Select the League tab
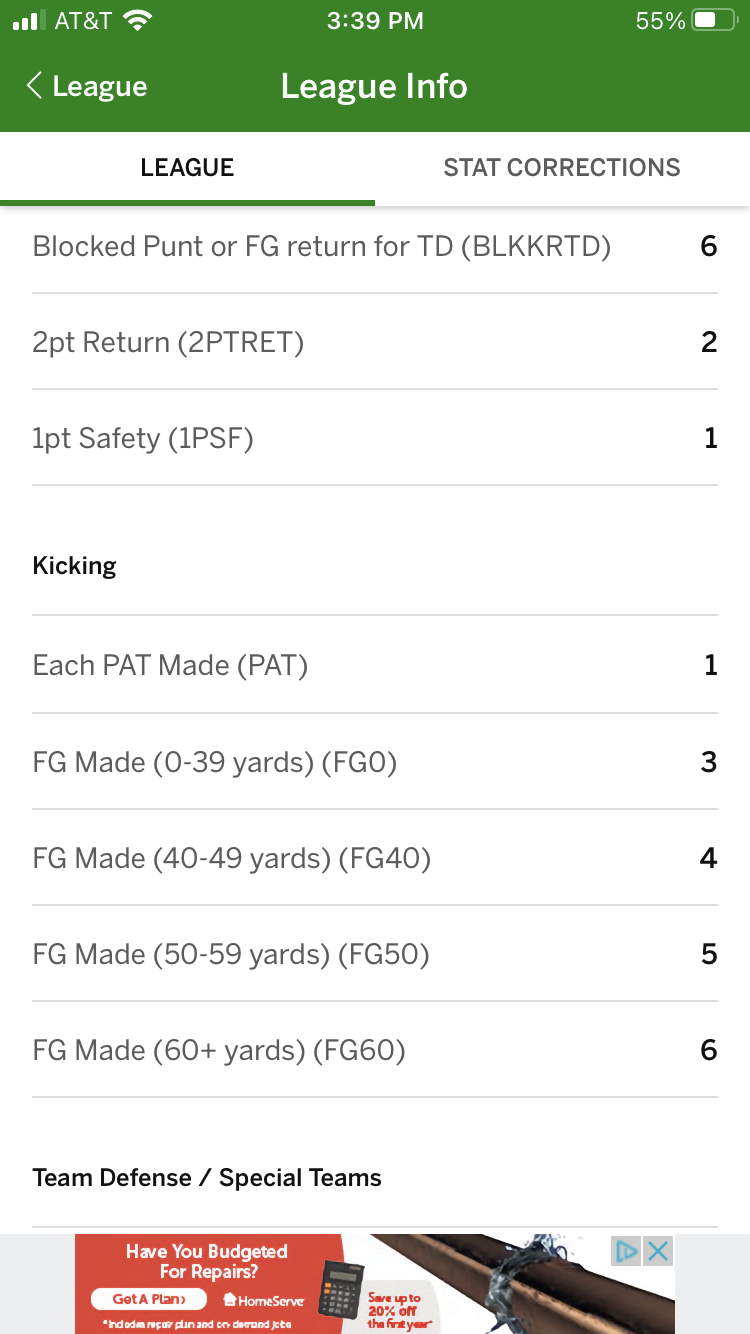Viewport: 750px width, 1334px height. coord(187,167)
